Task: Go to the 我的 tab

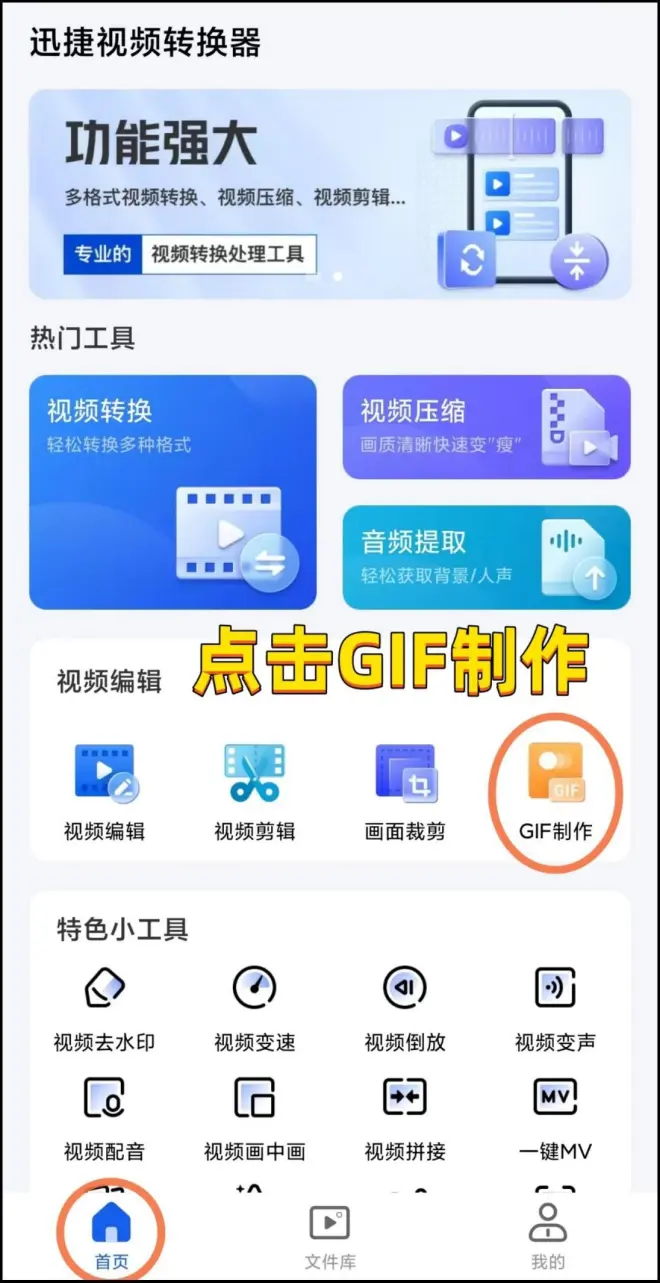Action: [x=547, y=1233]
